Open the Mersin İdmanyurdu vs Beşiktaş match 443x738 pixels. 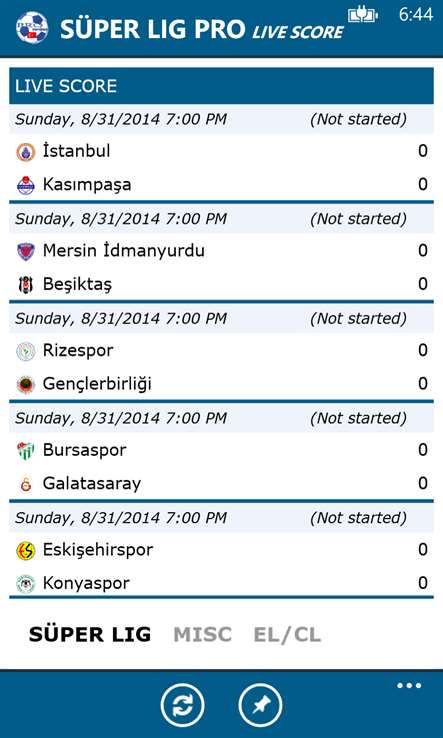pyautogui.click(x=221, y=254)
